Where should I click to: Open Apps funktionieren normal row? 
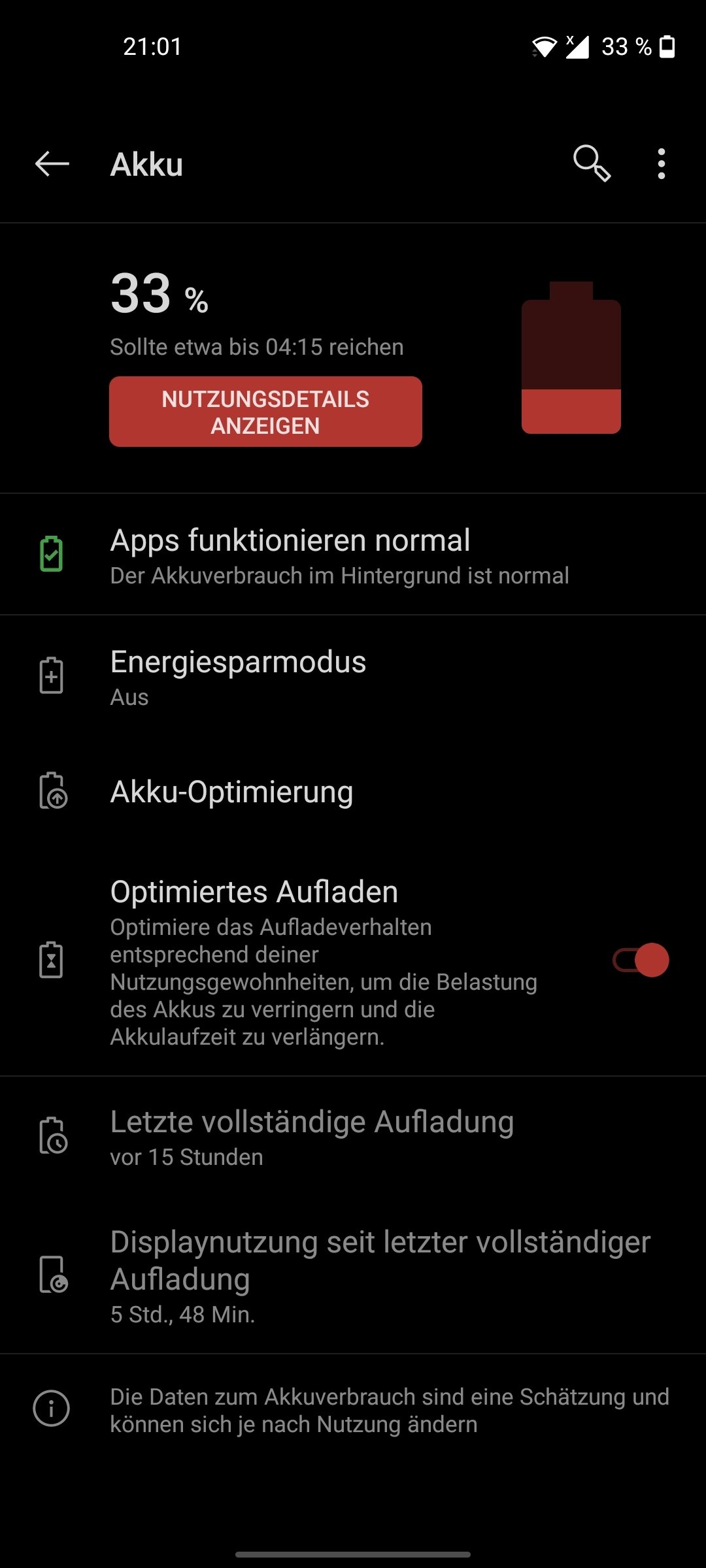(353, 554)
